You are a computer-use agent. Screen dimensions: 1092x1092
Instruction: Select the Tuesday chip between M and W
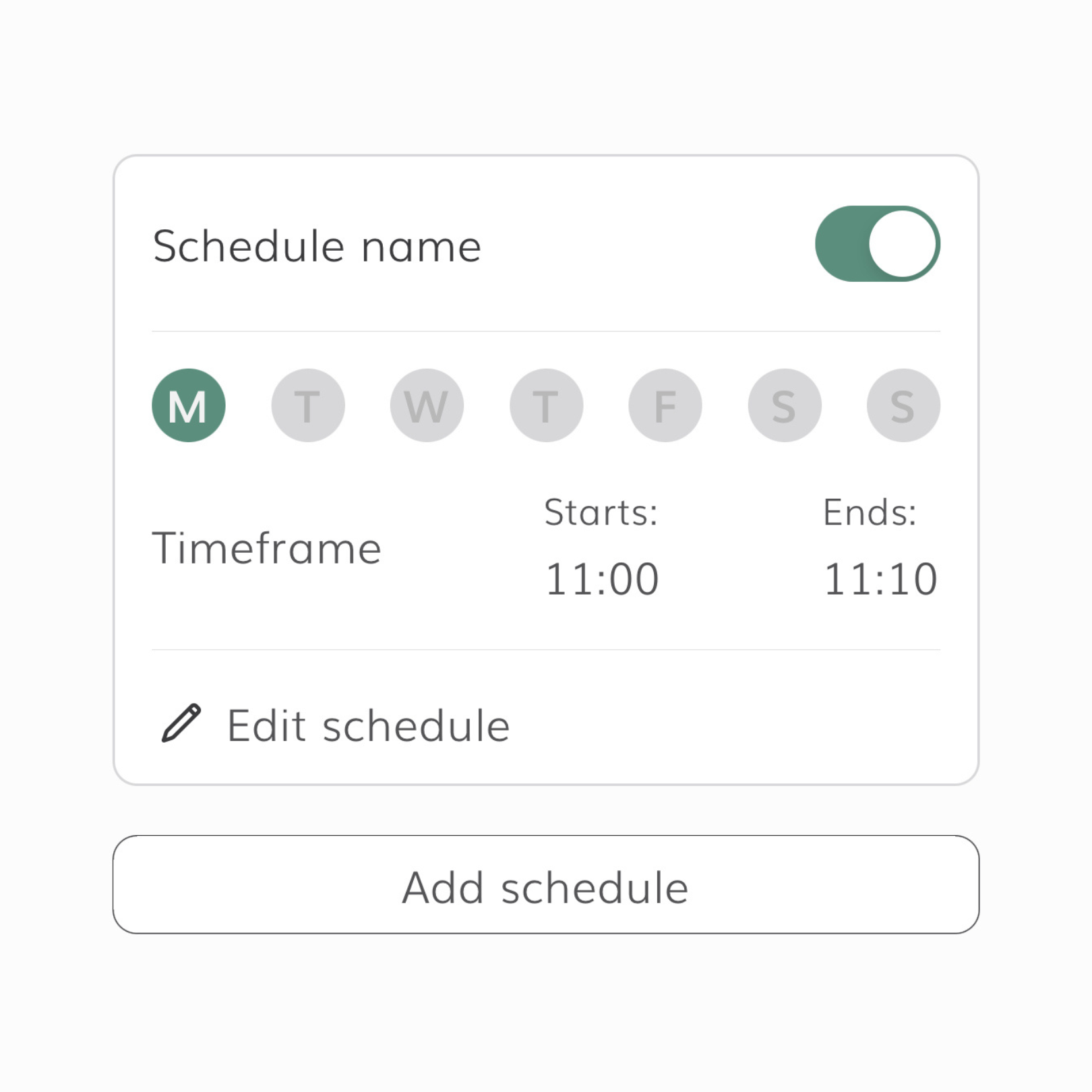tap(308, 406)
